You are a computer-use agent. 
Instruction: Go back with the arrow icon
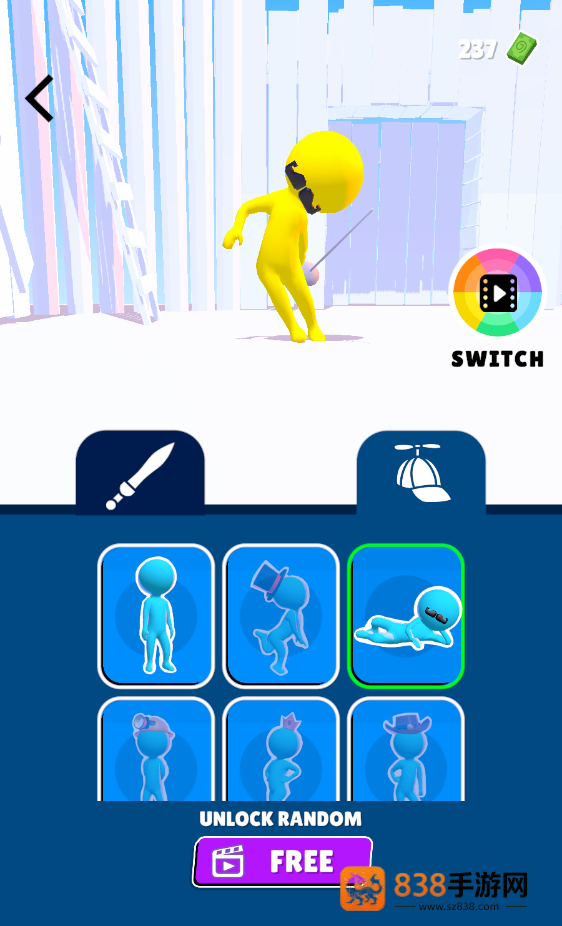pyautogui.click(x=40, y=98)
